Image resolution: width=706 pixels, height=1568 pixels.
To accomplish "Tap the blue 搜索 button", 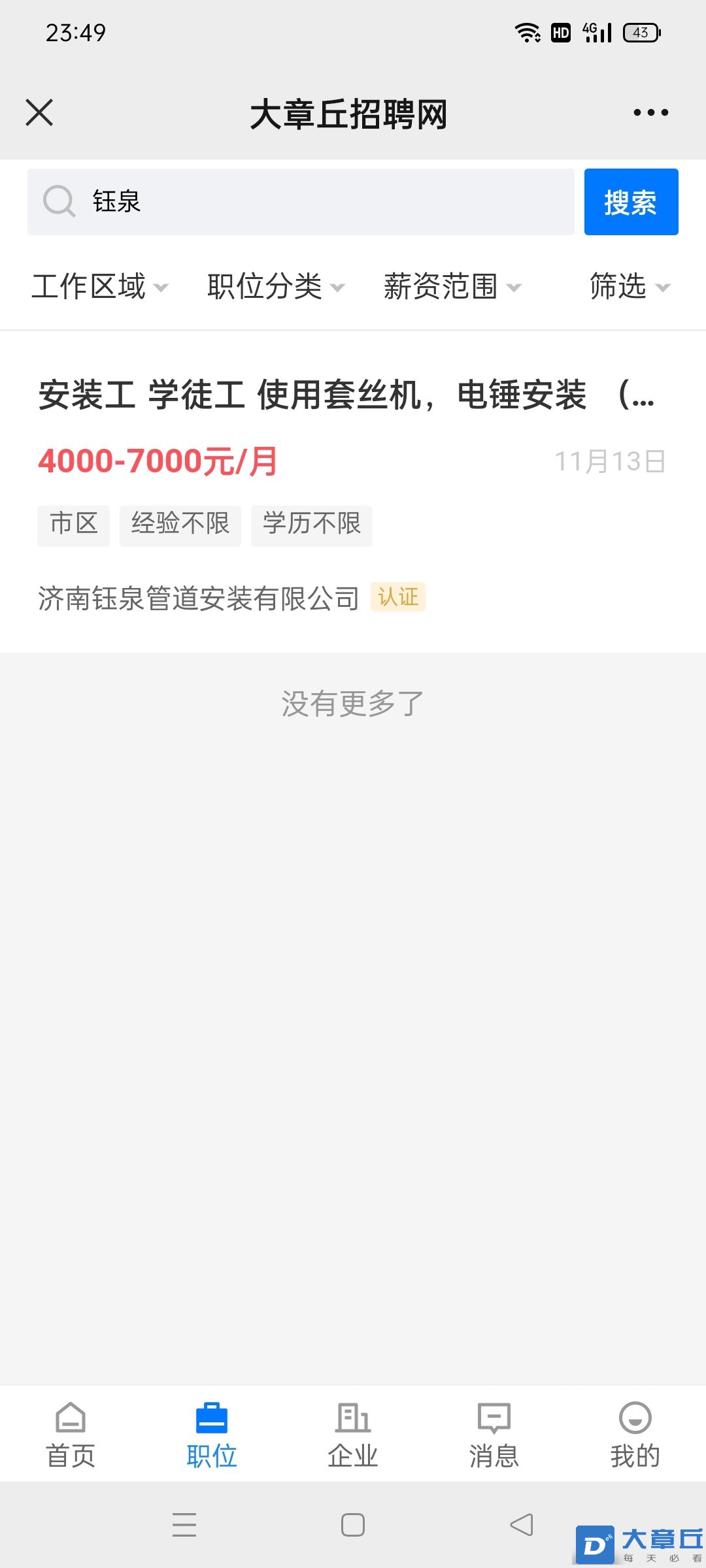I will (x=631, y=202).
